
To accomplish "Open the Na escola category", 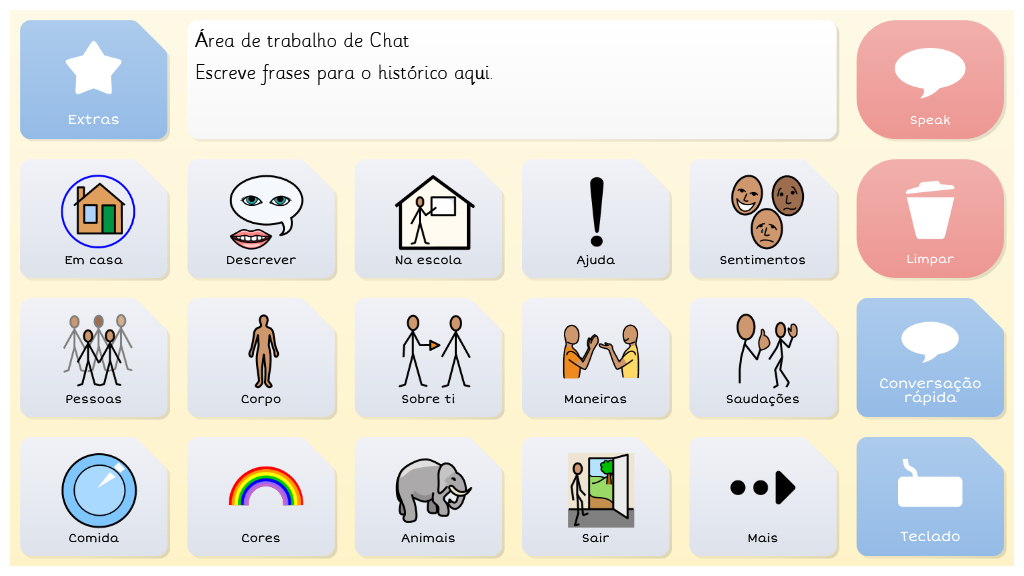I will pos(428,218).
